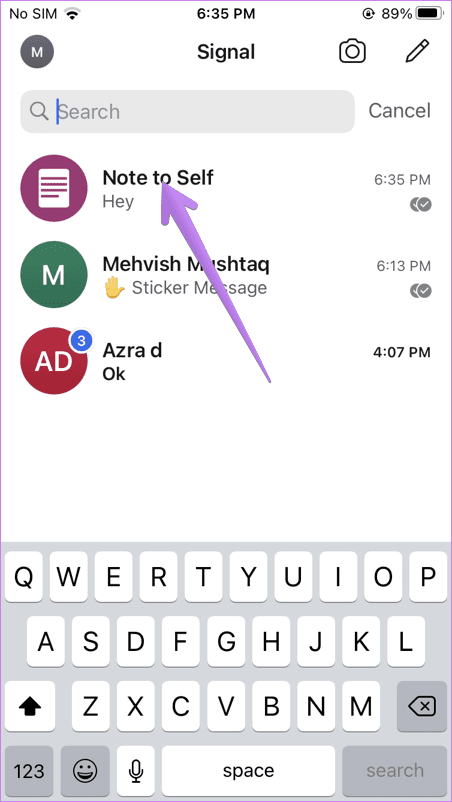452x802 pixels.
Task: Tap the shift key
Action: 30,707
